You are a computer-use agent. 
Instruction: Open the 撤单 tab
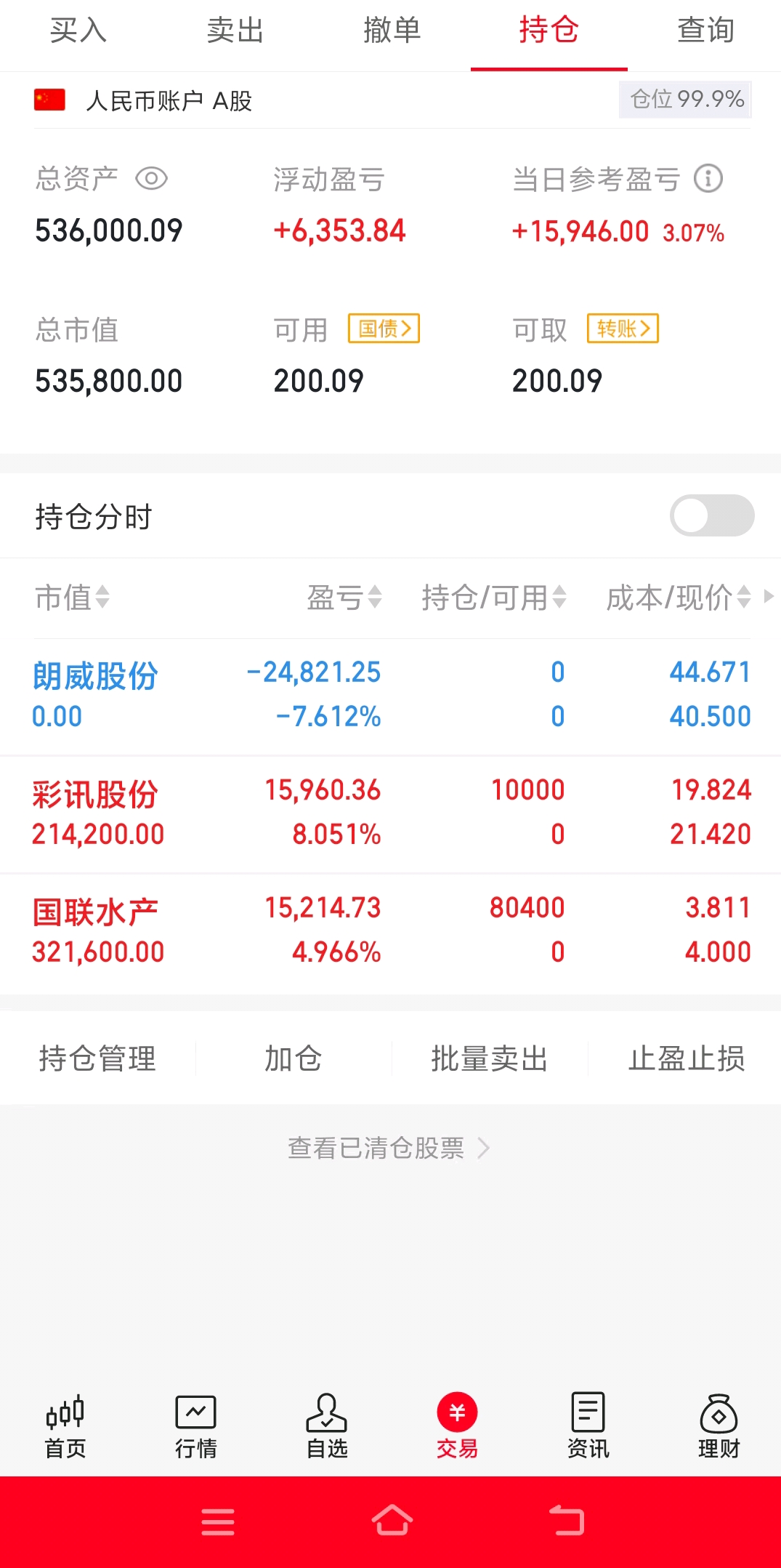(390, 31)
